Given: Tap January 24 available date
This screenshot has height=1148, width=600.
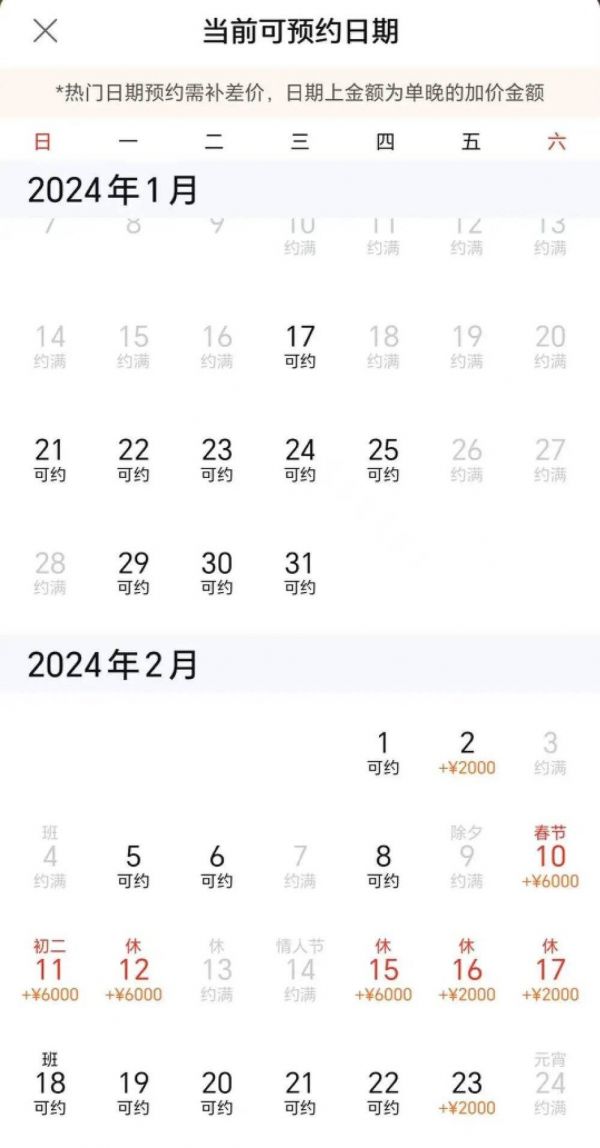Looking at the screenshot, I should pyautogui.click(x=300, y=459).
